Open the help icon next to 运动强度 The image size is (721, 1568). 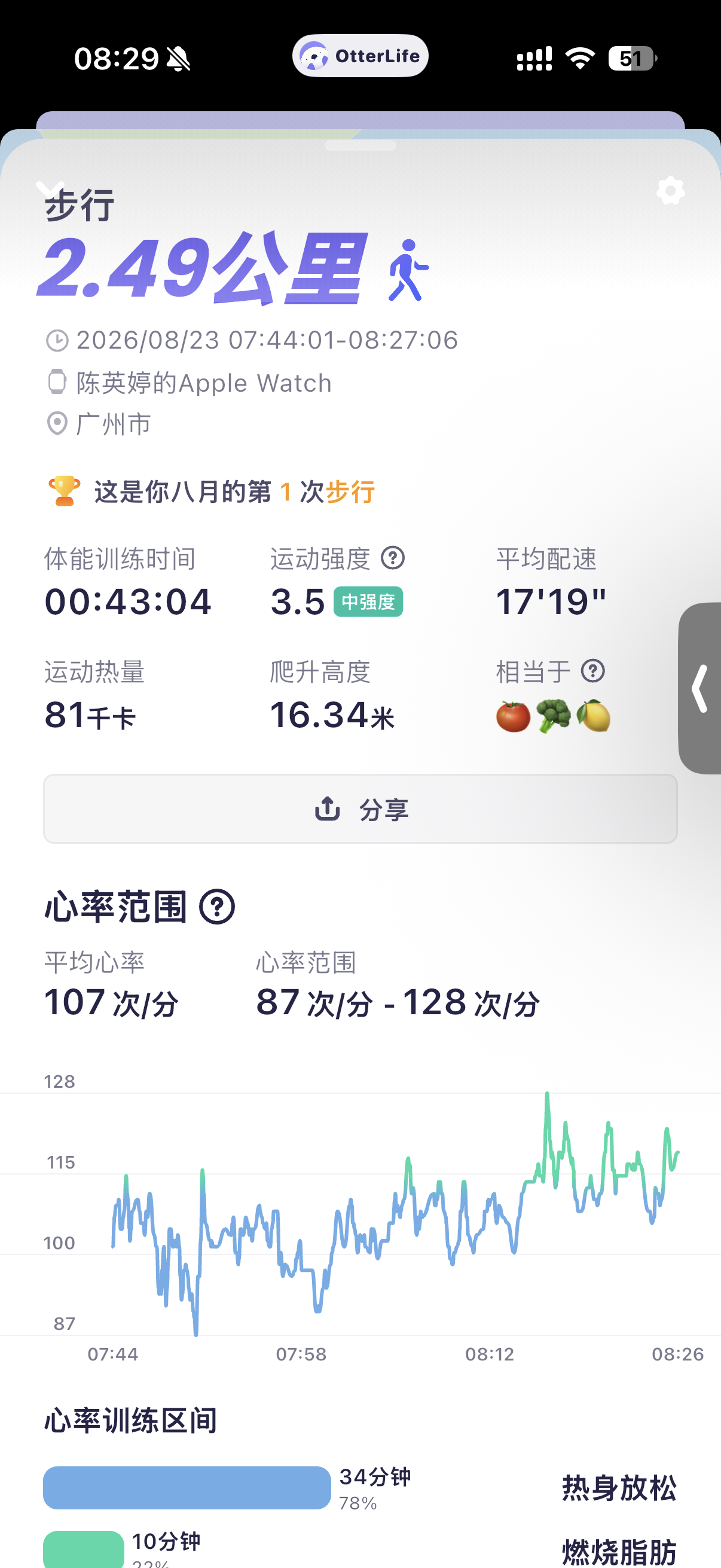pos(393,558)
